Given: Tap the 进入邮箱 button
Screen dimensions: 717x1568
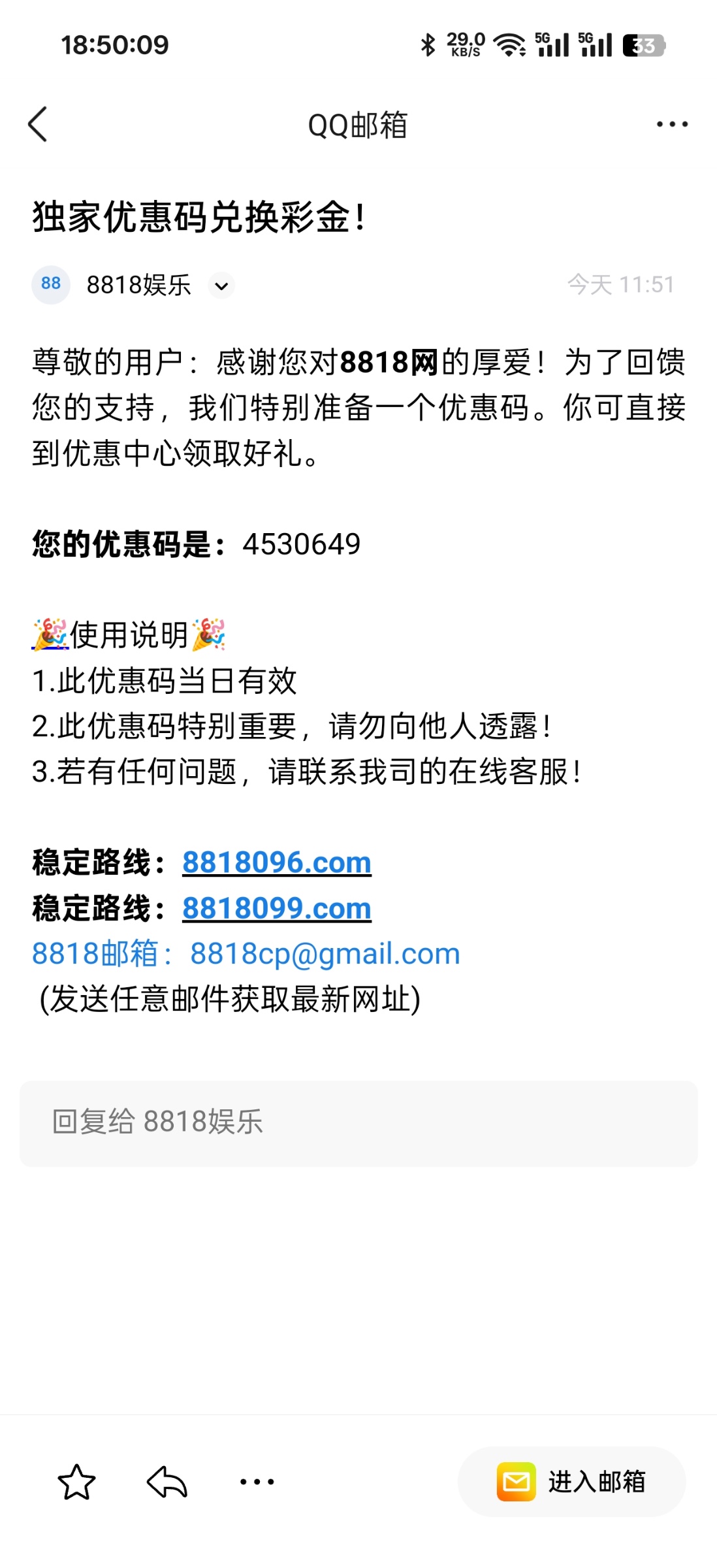Looking at the screenshot, I should (x=571, y=1482).
